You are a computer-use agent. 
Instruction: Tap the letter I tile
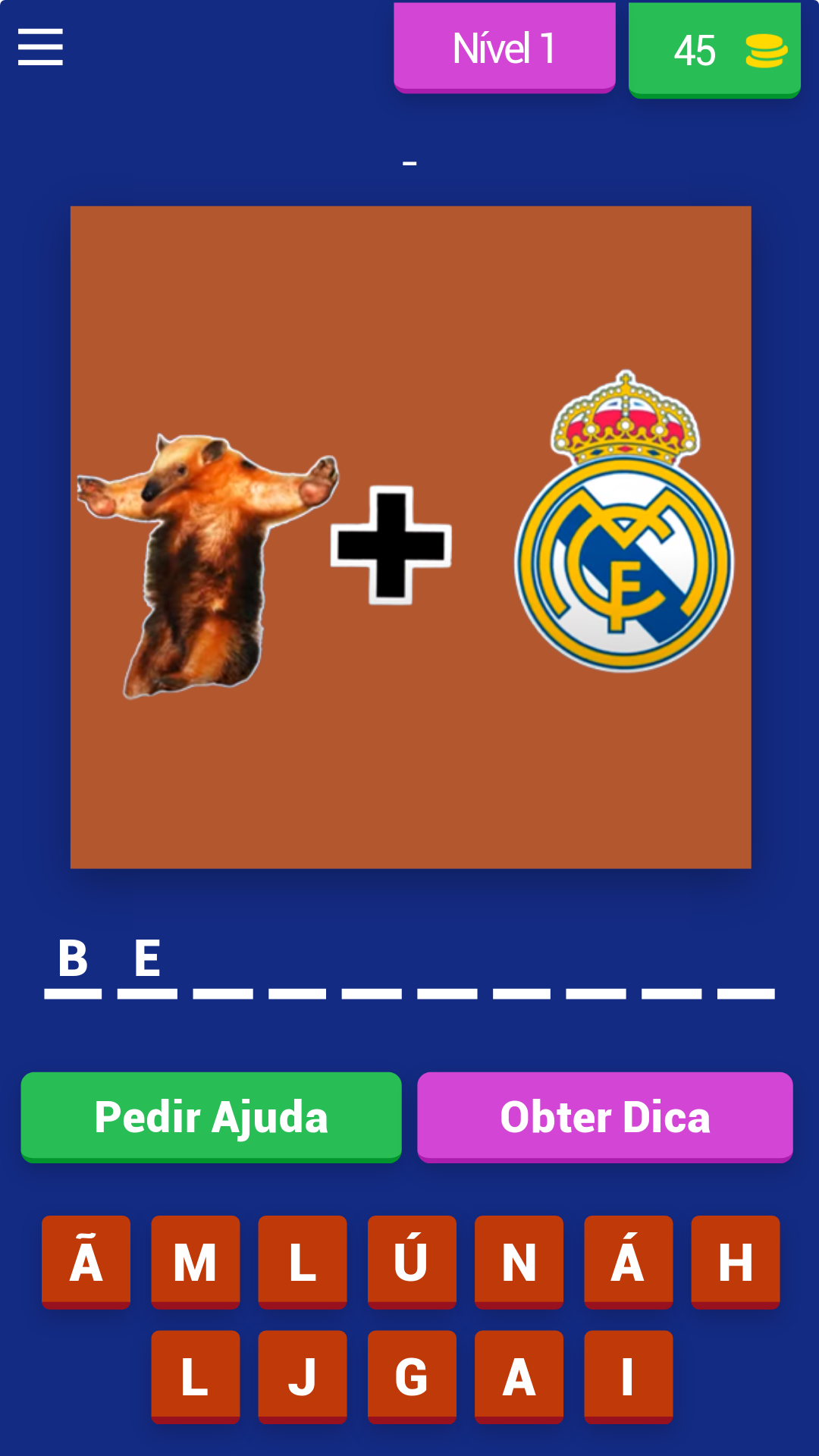click(x=629, y=1376)
